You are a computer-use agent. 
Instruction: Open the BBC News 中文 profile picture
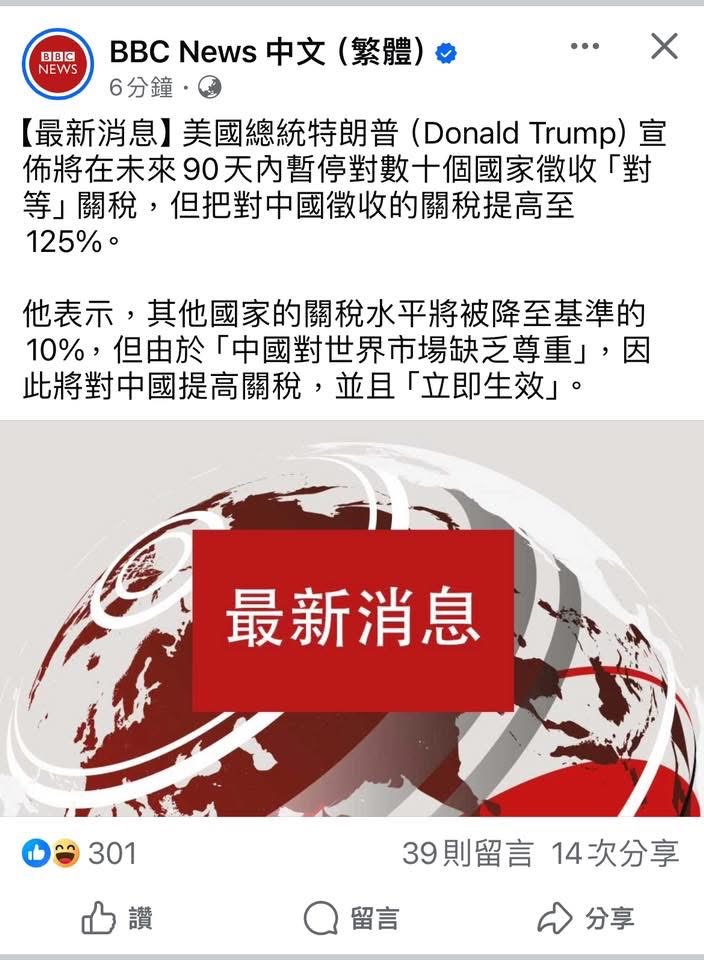pos(58,64)
